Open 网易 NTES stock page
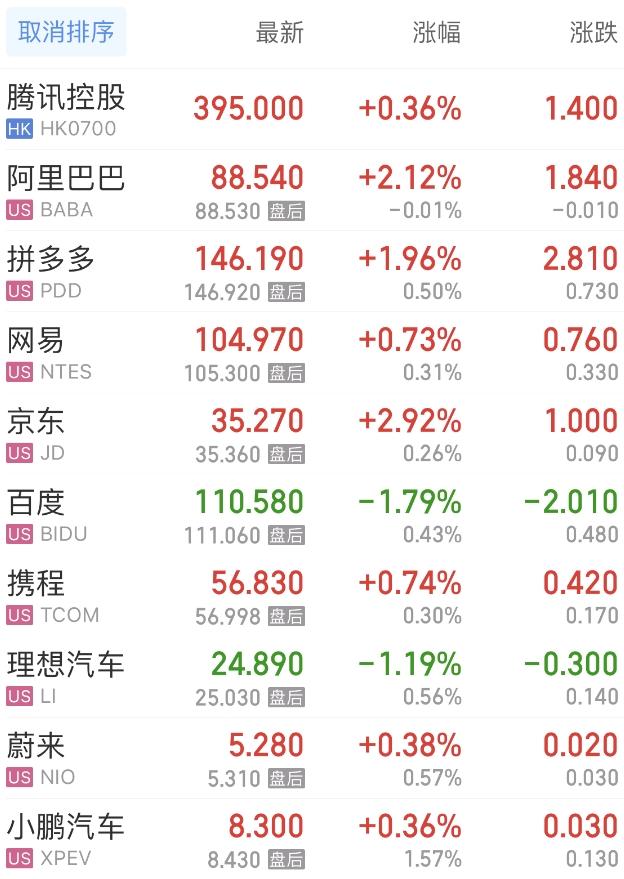Viewport: 624px width, 879px height. 50,353
